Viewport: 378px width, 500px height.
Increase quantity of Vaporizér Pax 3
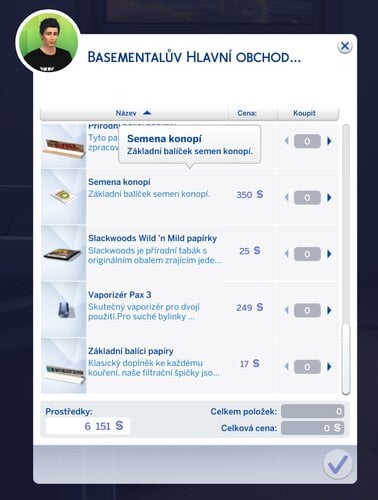pos(329,310)
